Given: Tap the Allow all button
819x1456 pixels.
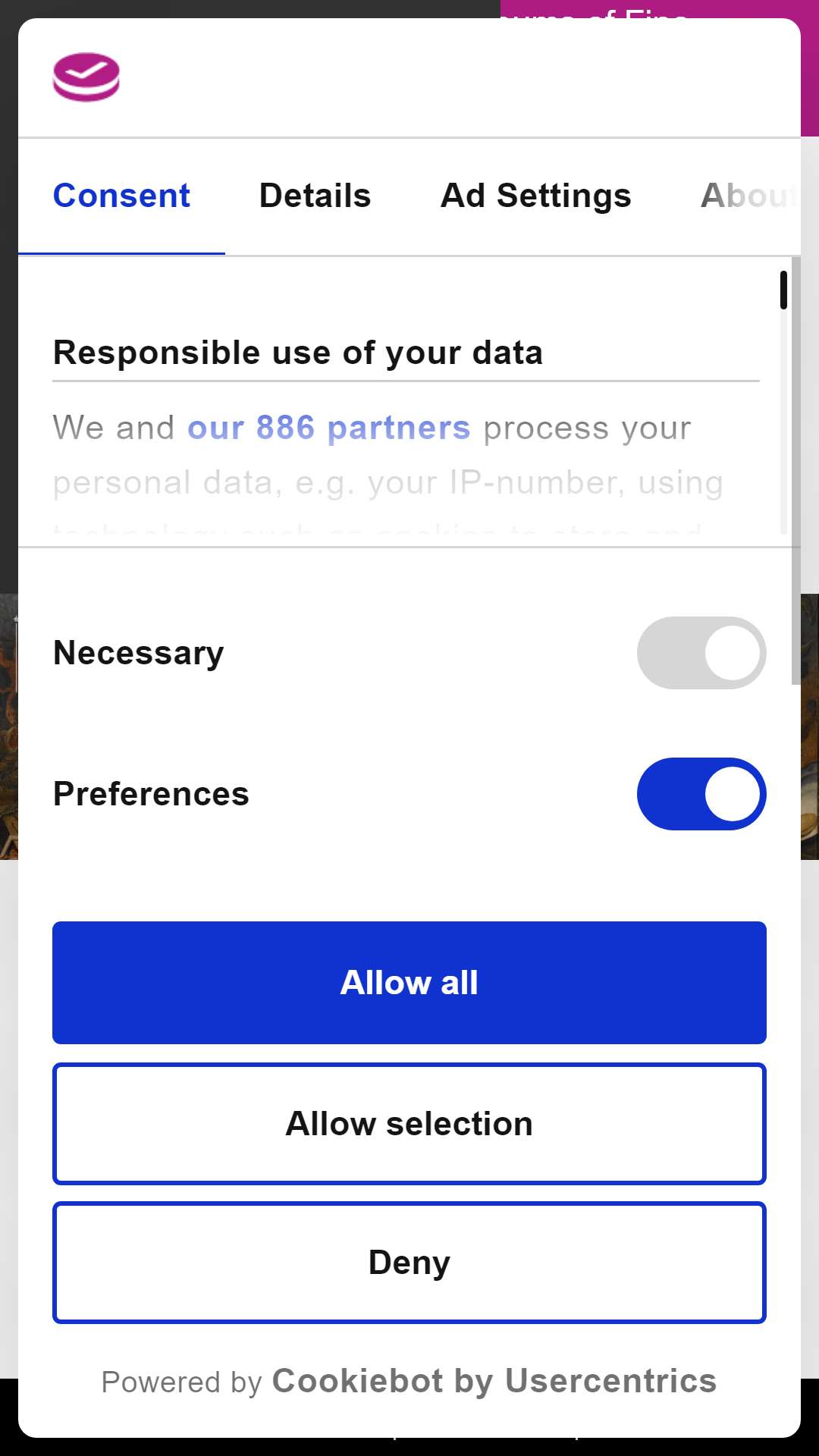Looking at the screenshot, I should click(x=409, y=983).
